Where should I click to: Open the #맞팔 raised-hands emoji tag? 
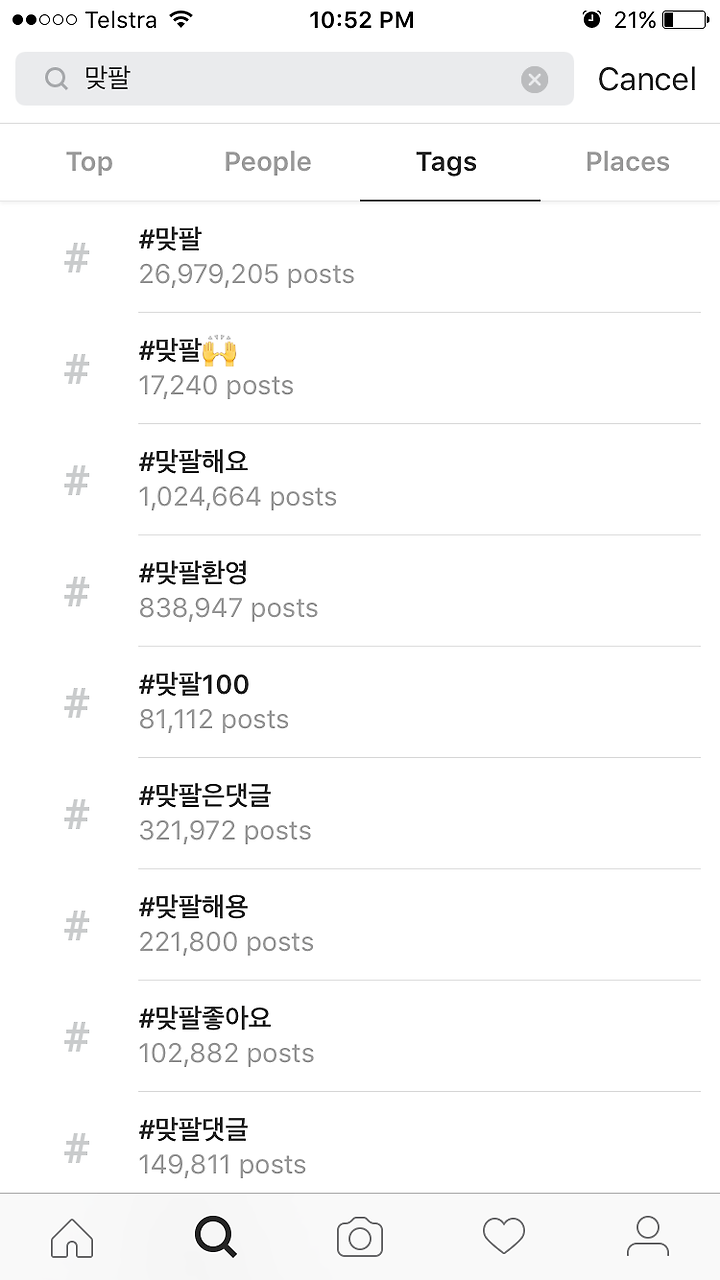pos(360,368)
